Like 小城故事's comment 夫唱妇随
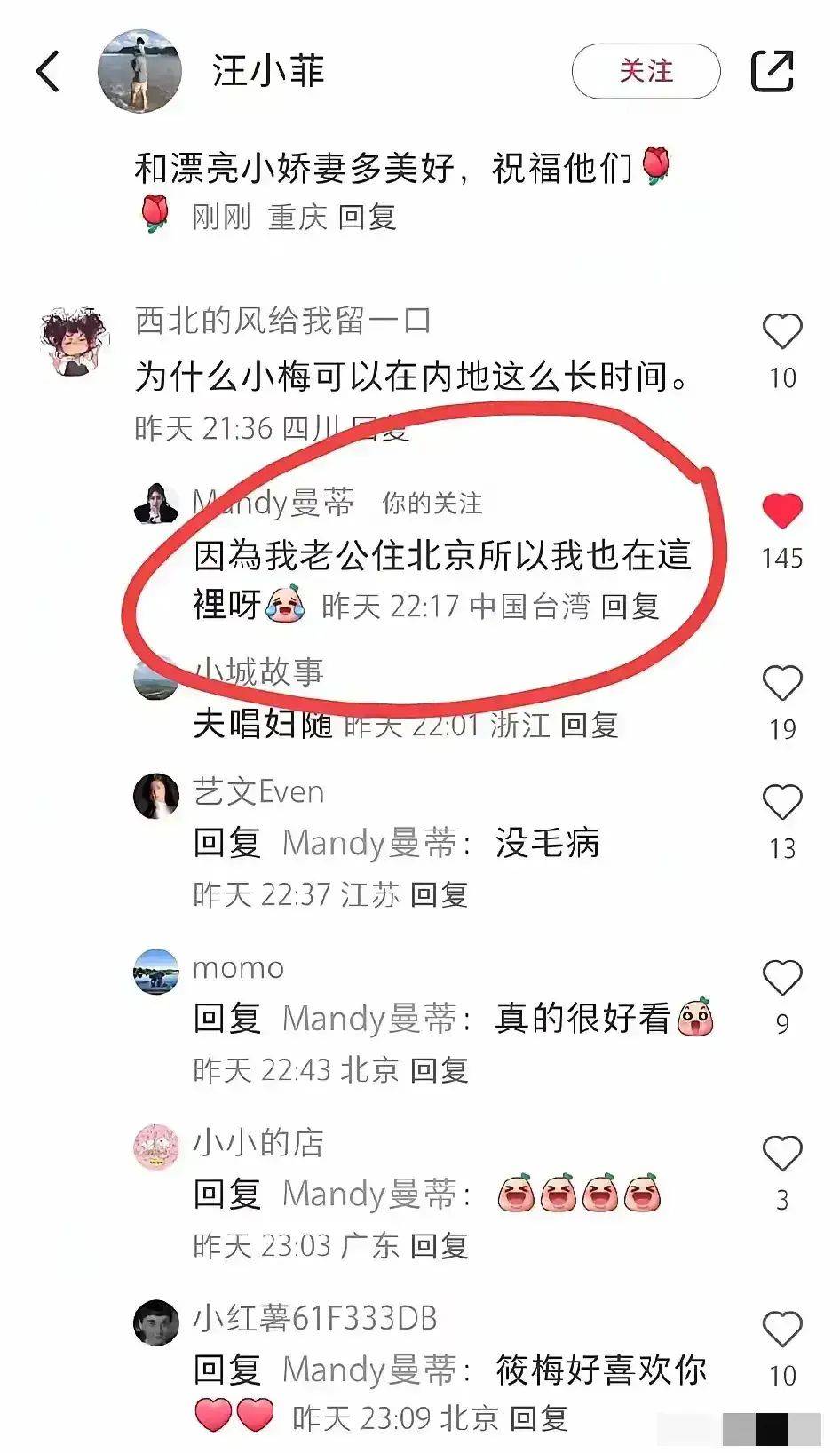 tap(782, 684)
